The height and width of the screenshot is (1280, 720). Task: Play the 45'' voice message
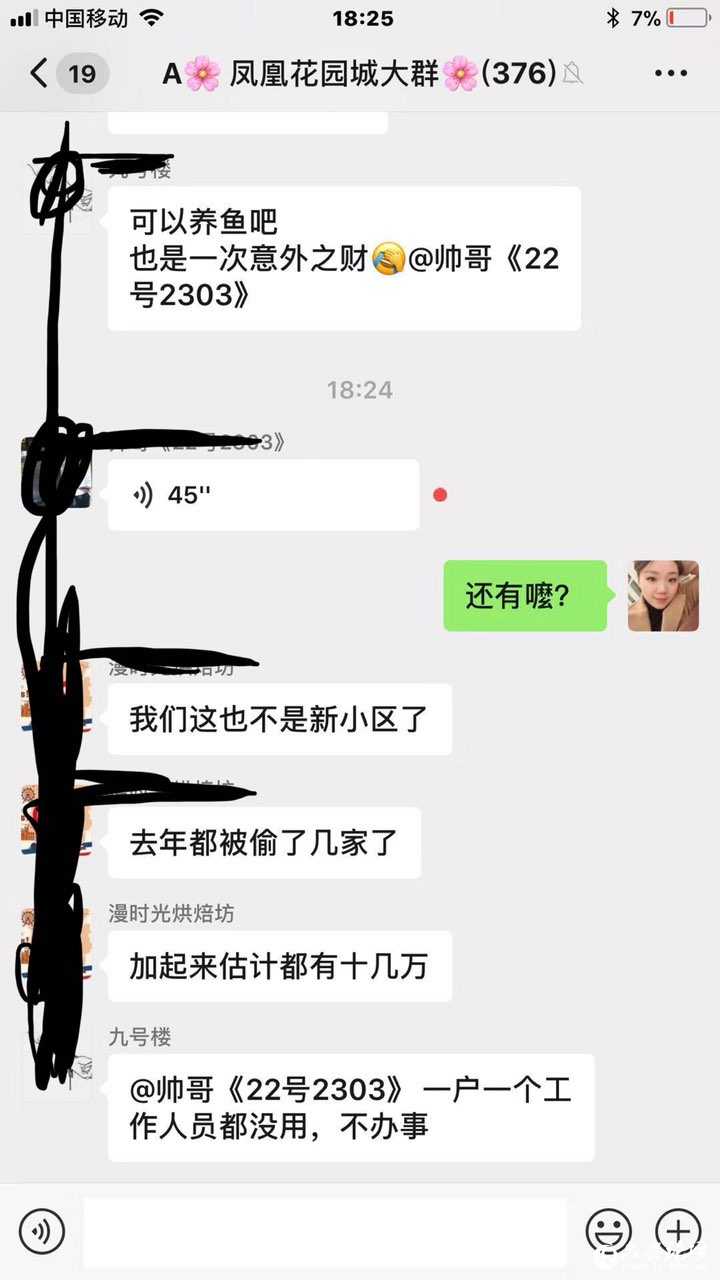coord(262,494)
